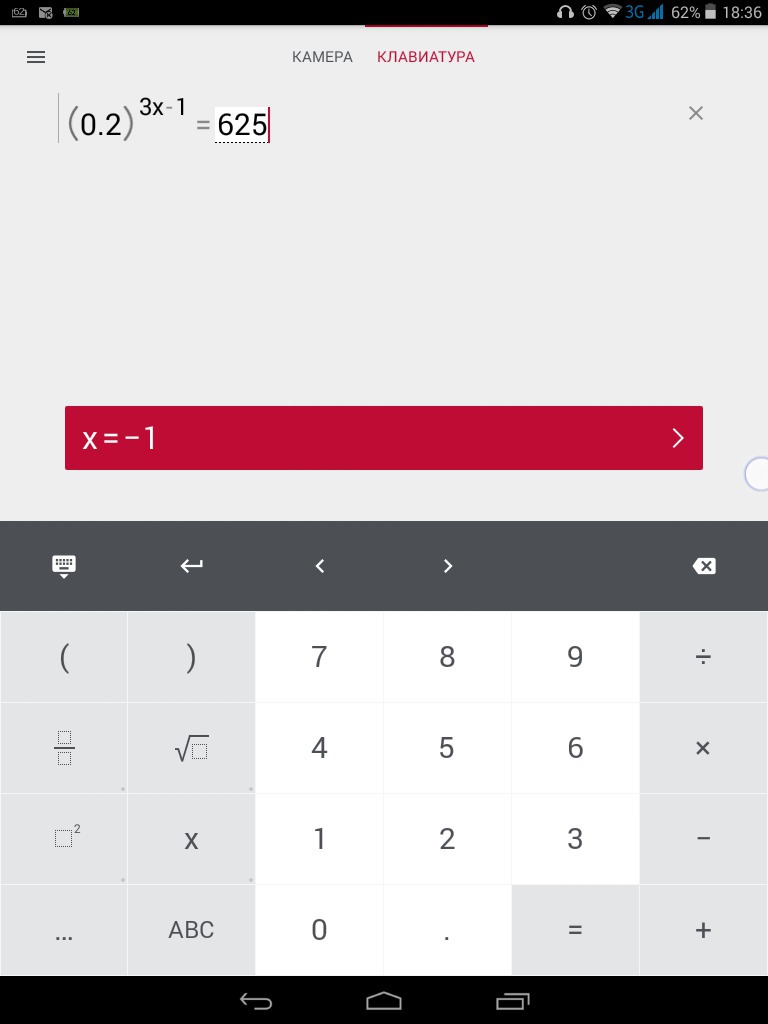Open the solution x = −1
This screenshot has width=768, height=1024.
pyautogui.click(x=384, y=438)
